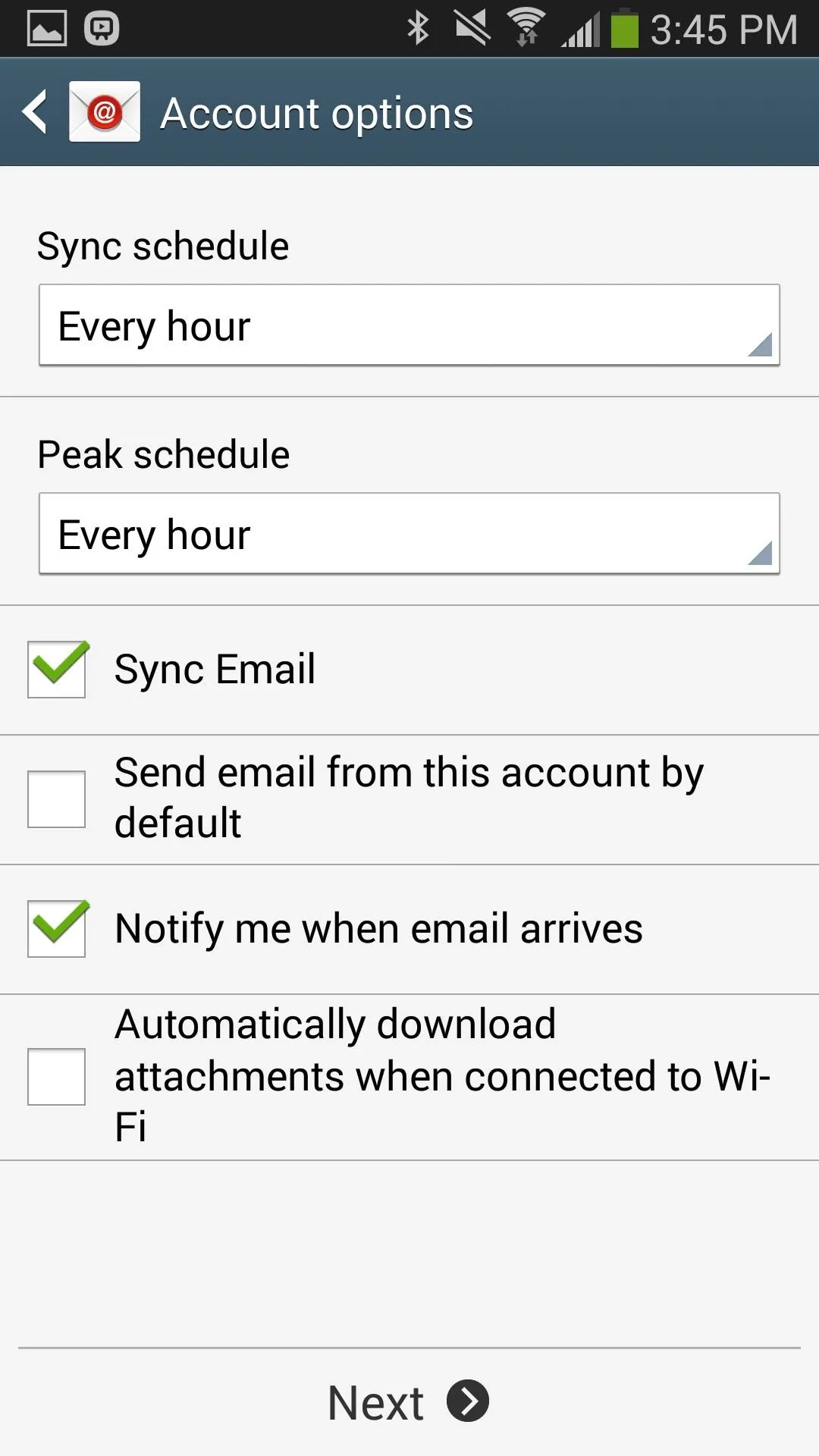Screen dimensions: 819x1456
Task: Open the Peak schedule dropdown
Action: point(409,534)
